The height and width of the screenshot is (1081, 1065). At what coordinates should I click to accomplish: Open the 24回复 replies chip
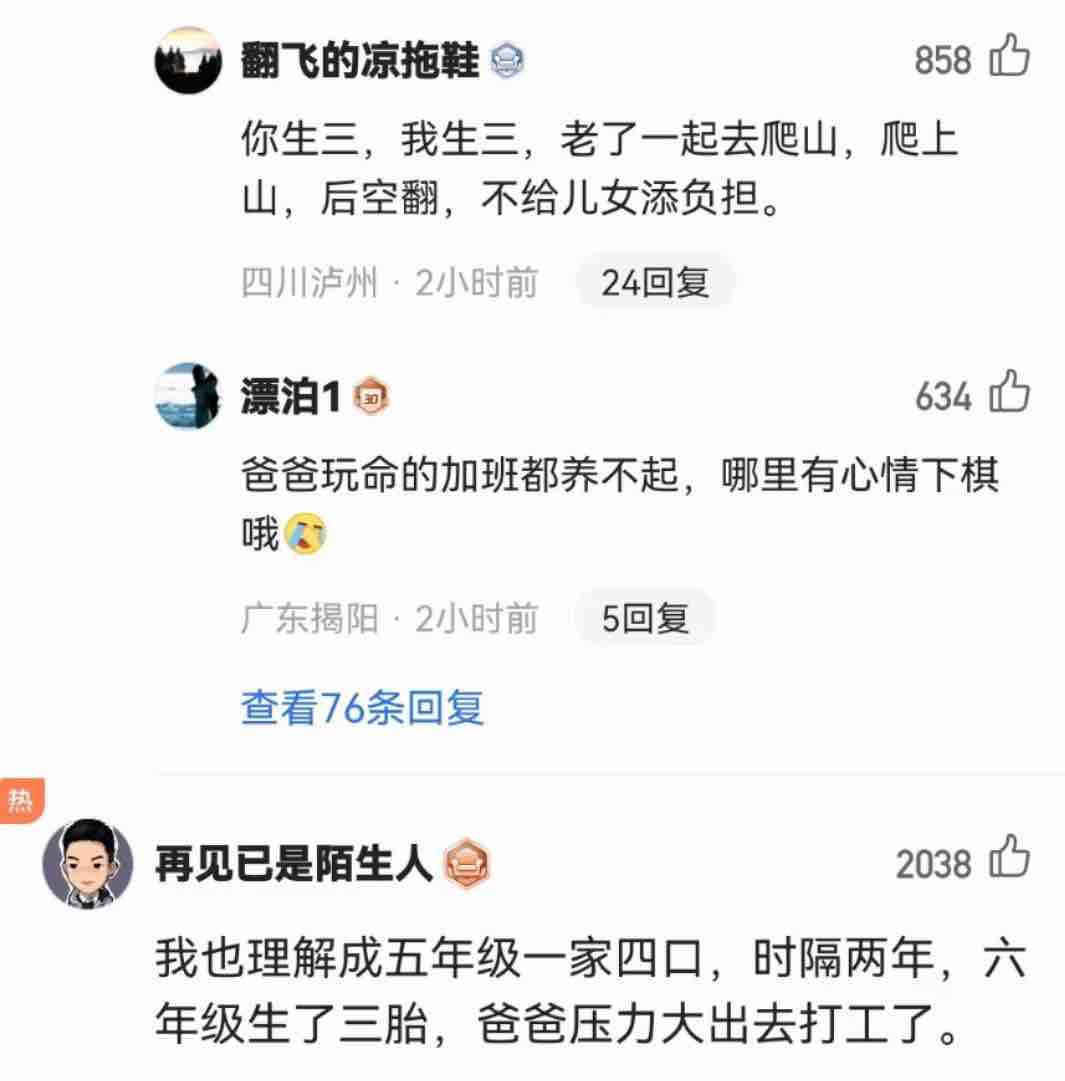655,283
